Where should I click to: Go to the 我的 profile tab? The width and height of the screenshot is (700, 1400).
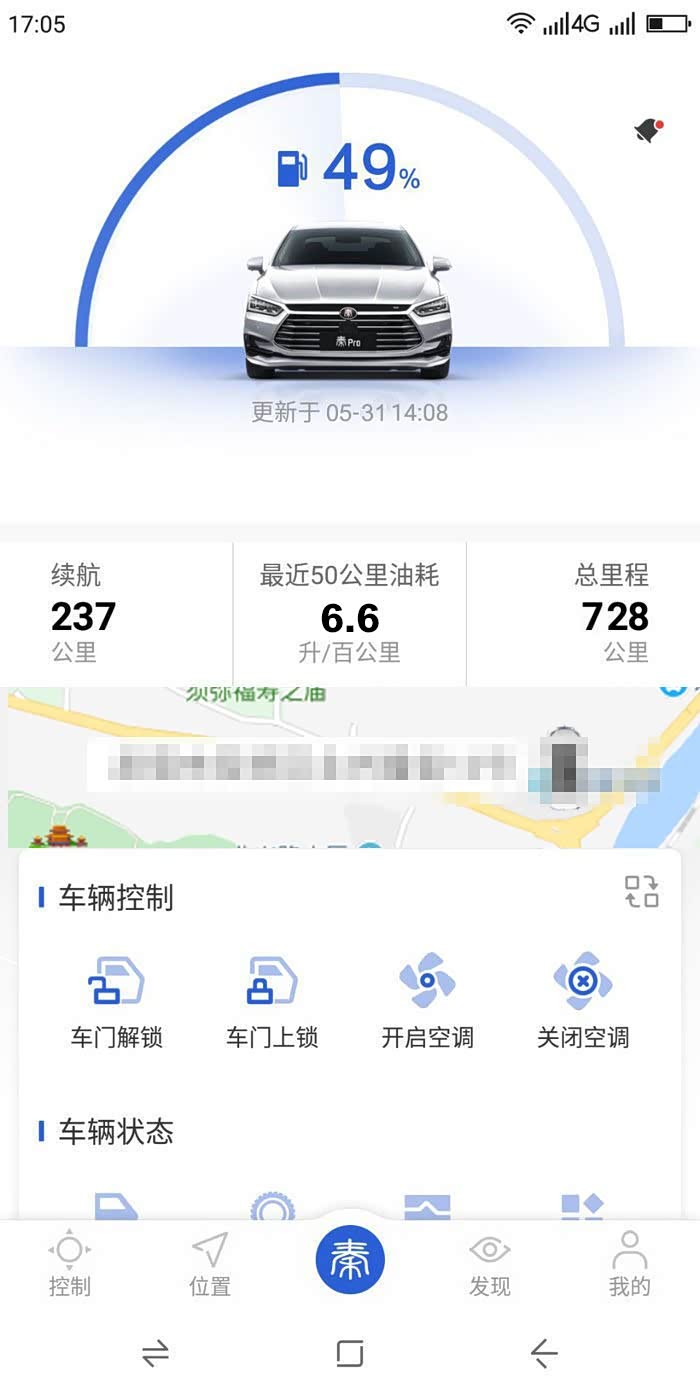pyautogui.click(x=629, y=1263)
